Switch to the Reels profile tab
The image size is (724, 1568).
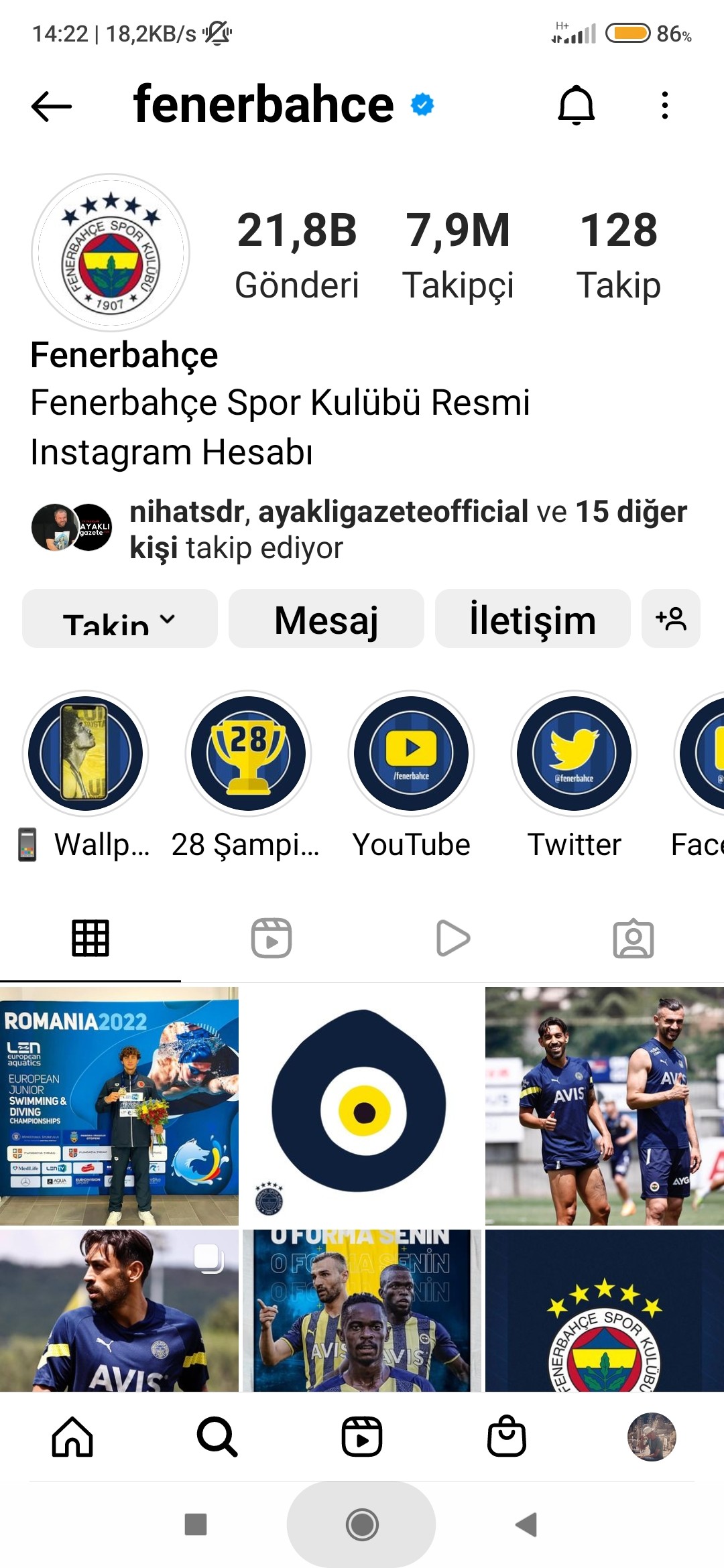(x=271, y=938)
